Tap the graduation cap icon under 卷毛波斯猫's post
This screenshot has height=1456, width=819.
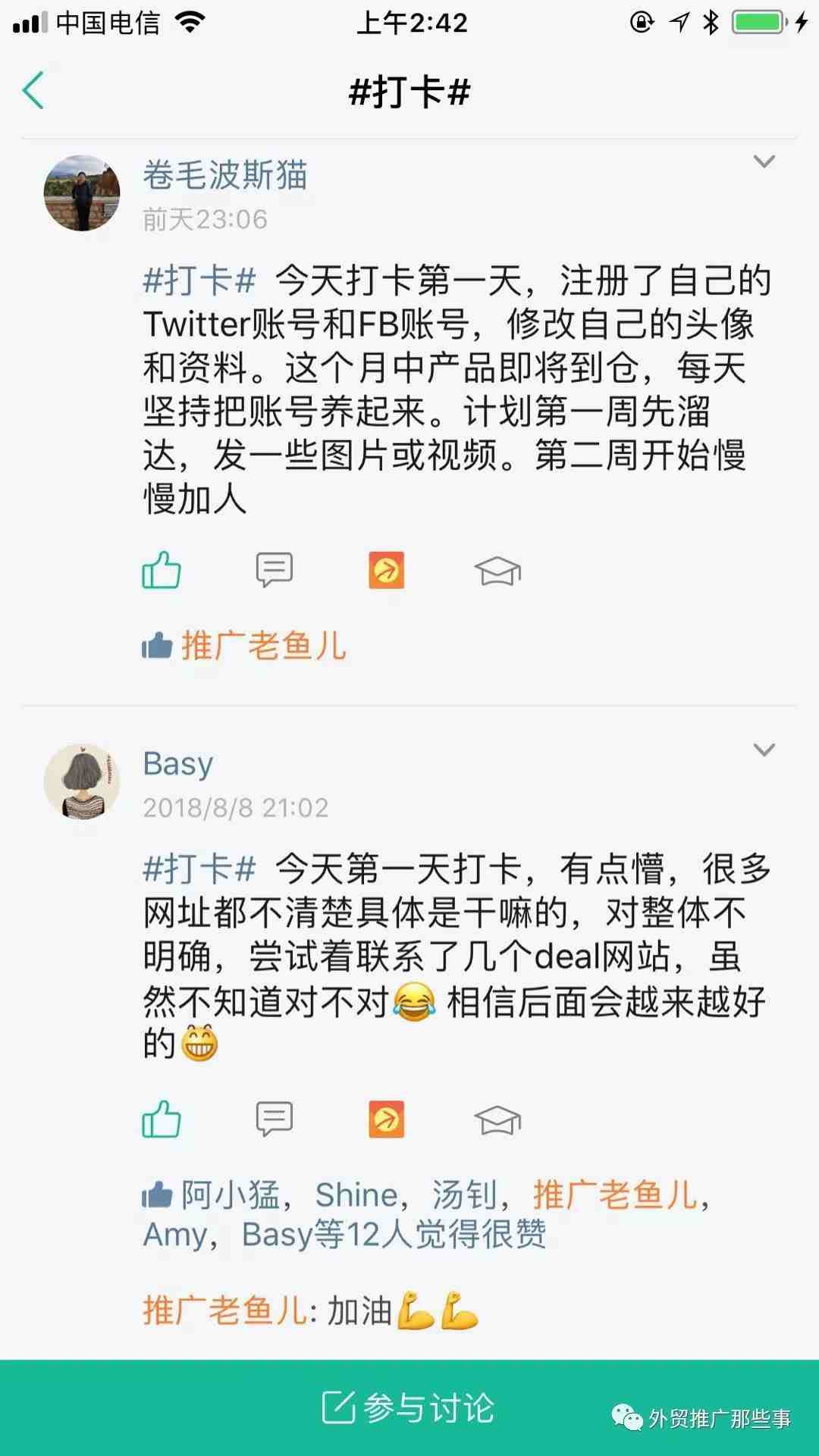pos(497,571)
